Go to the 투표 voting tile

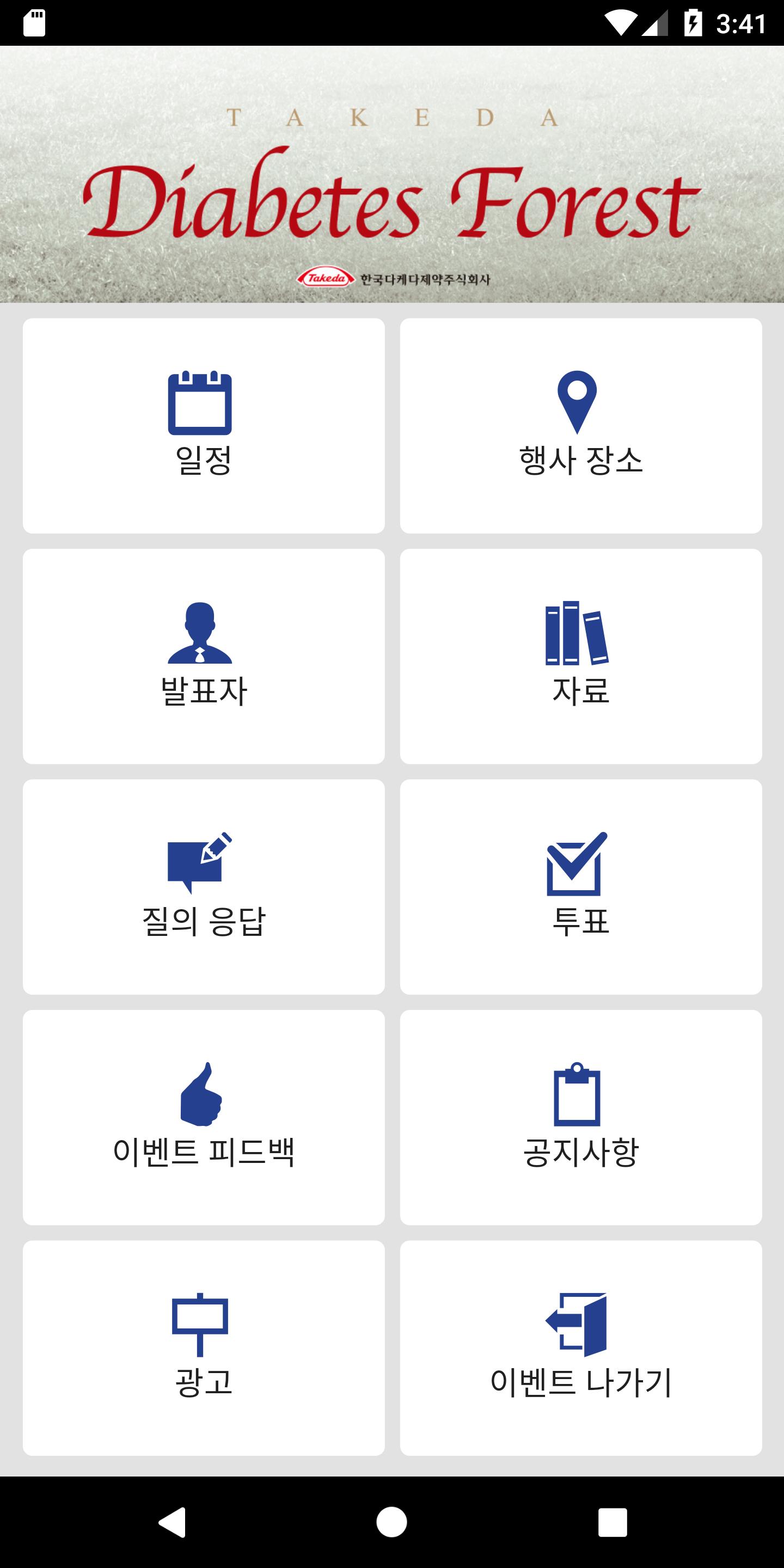(x=581, y=887)
